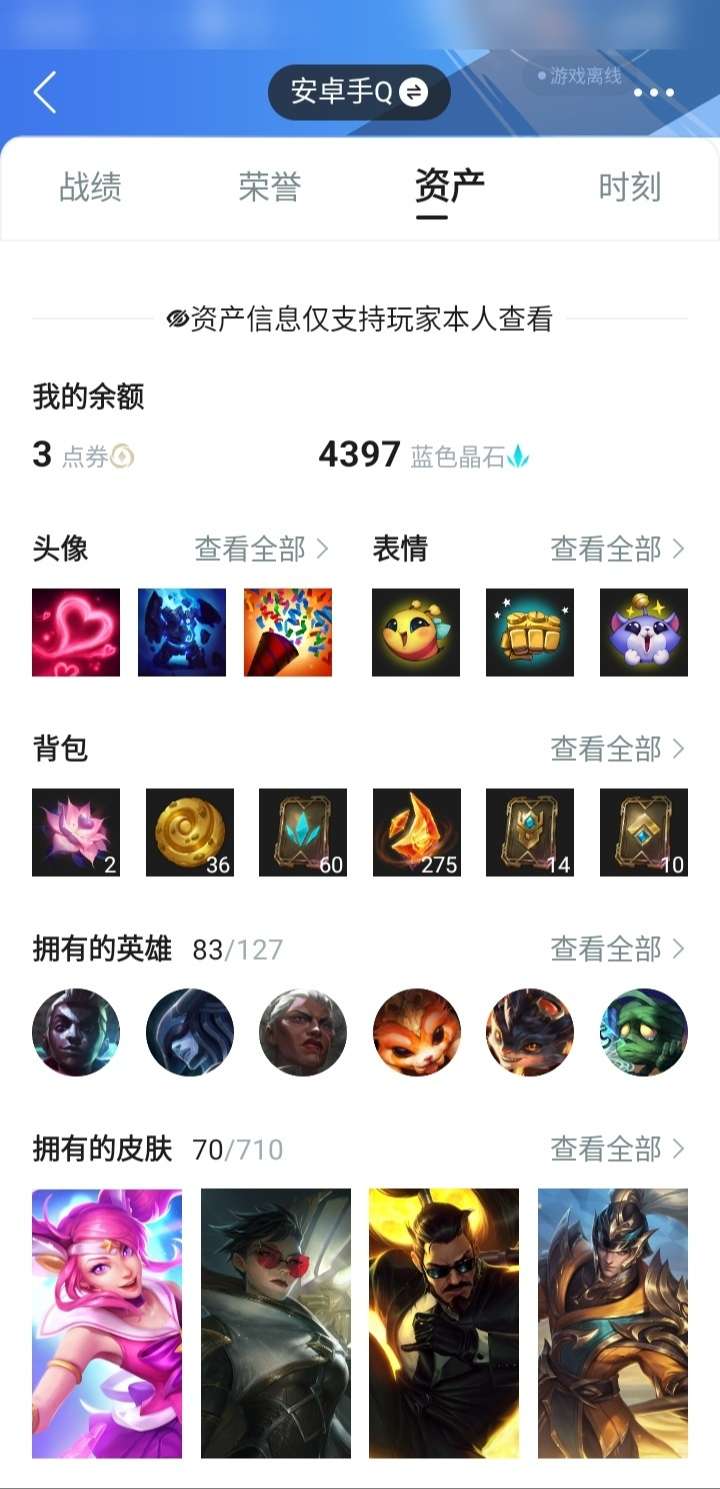The image size is (720, 1489).
Task: Select the green Amumu hero portrait
Action: point(644,1032)
